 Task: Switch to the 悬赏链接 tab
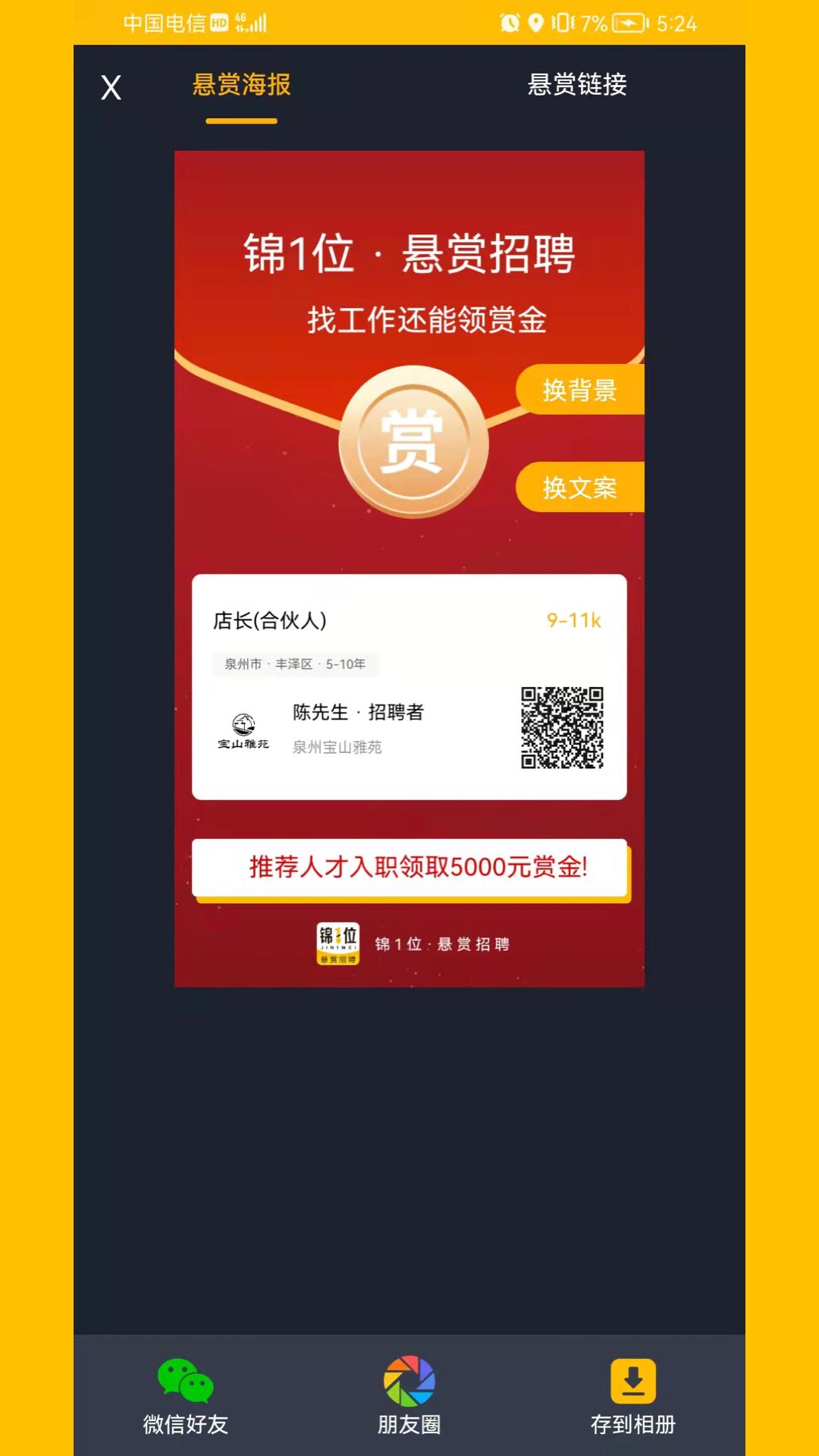[577, 85]
